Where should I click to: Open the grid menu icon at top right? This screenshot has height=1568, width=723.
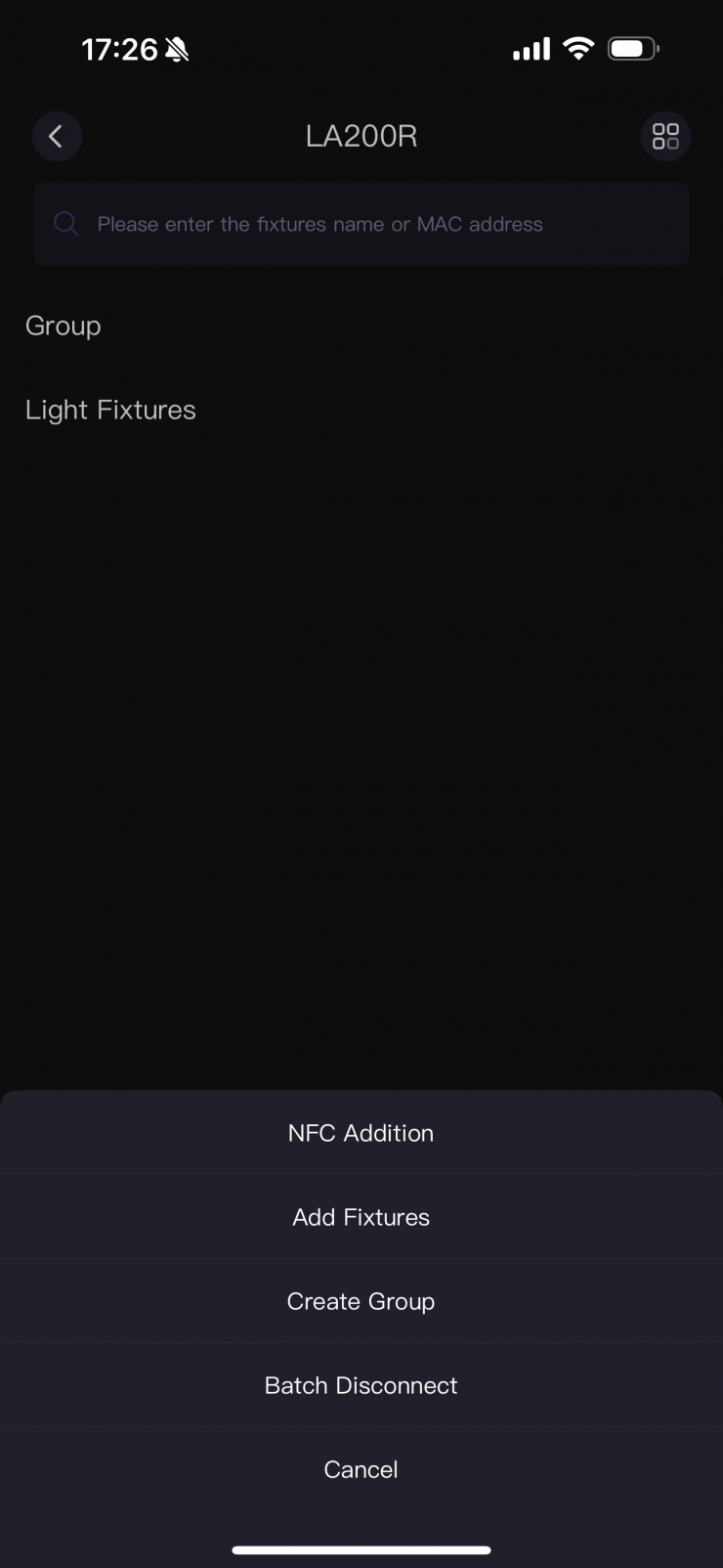665,137
